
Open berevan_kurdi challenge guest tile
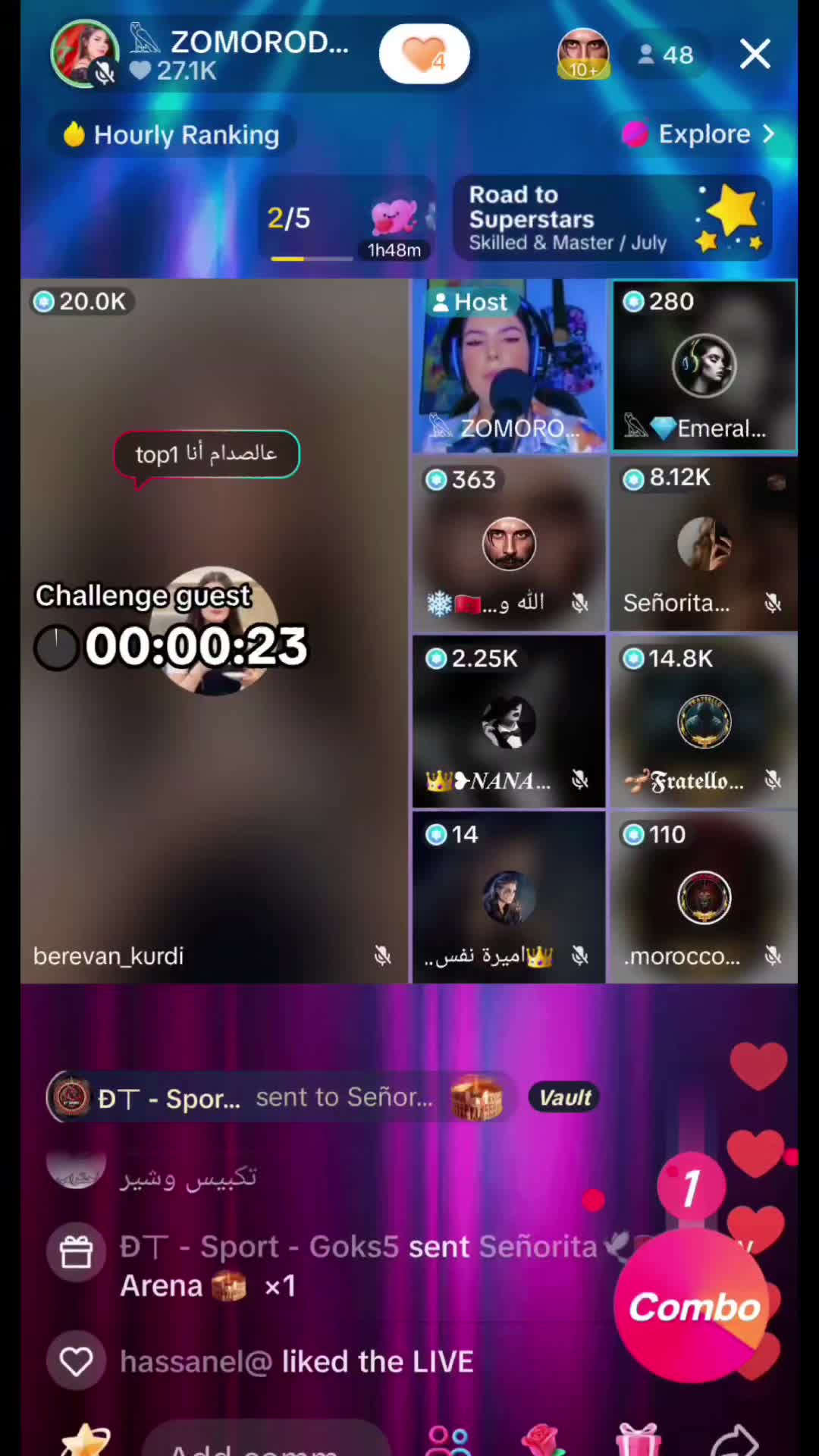click(215, 631)
